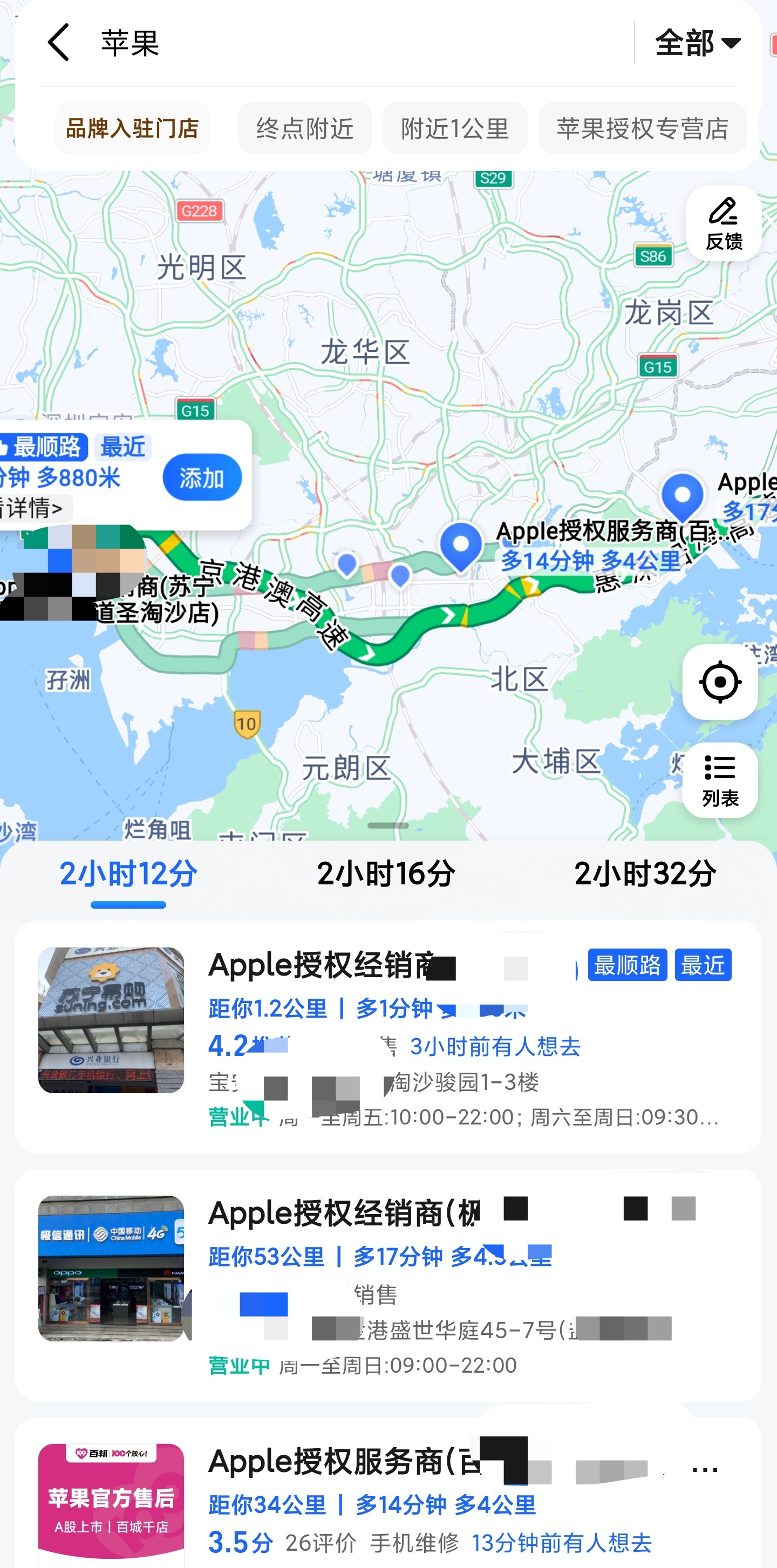Tap the Apple授权服务商 pin 多14分钟 on map
The width and height of the screenshot is (777, 1568).
tap(461, 546)
